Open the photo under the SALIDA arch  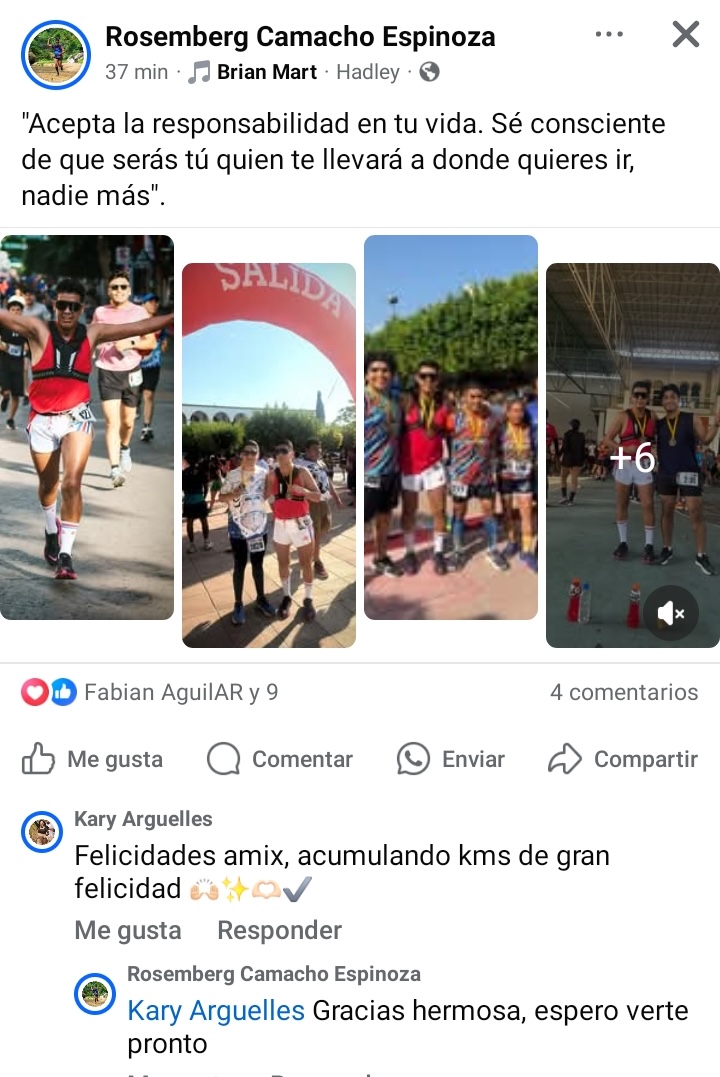tap(269, 455)
